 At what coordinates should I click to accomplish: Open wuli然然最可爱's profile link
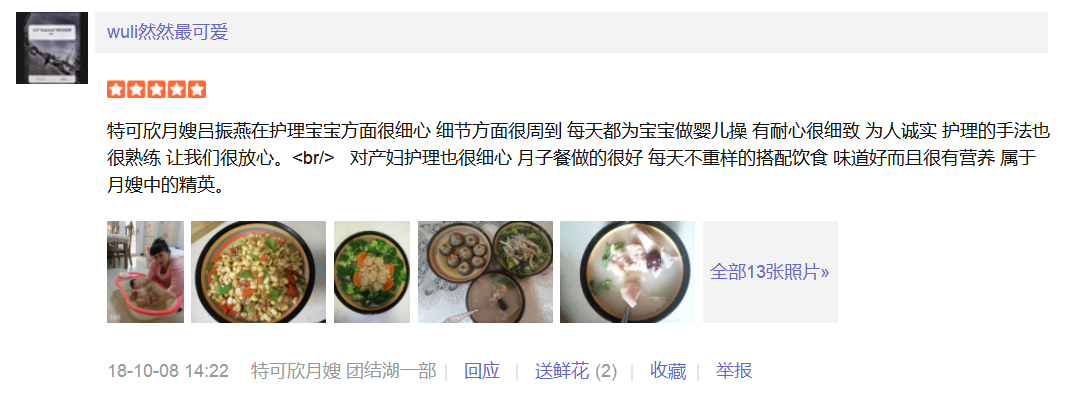point(168,32)
